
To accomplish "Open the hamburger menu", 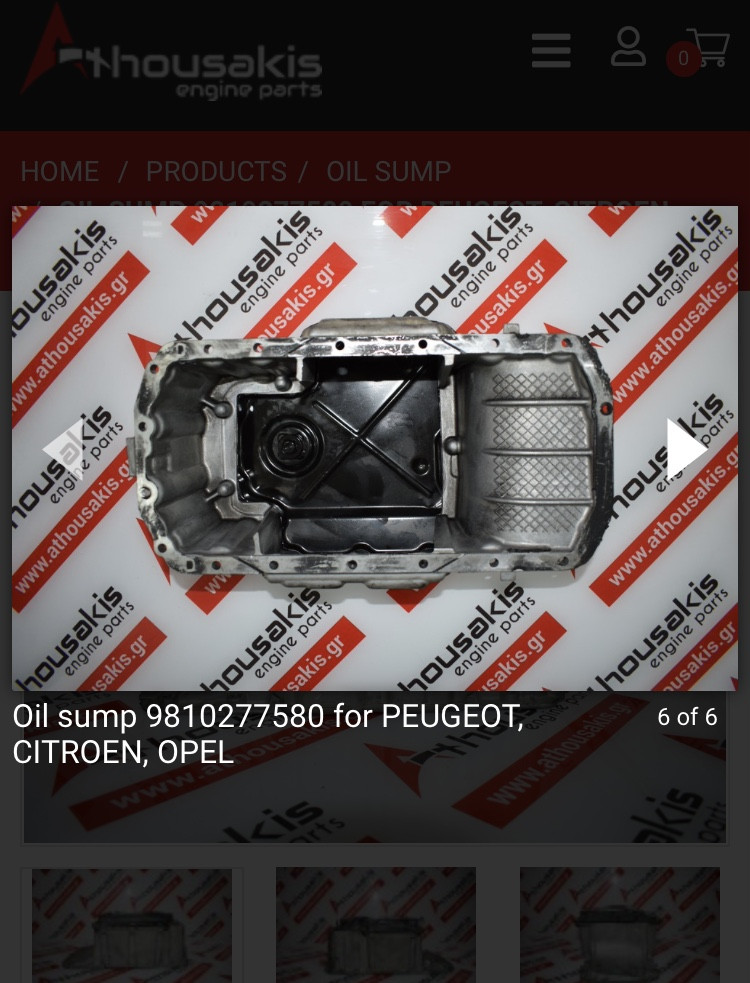I will click(551, 50).
